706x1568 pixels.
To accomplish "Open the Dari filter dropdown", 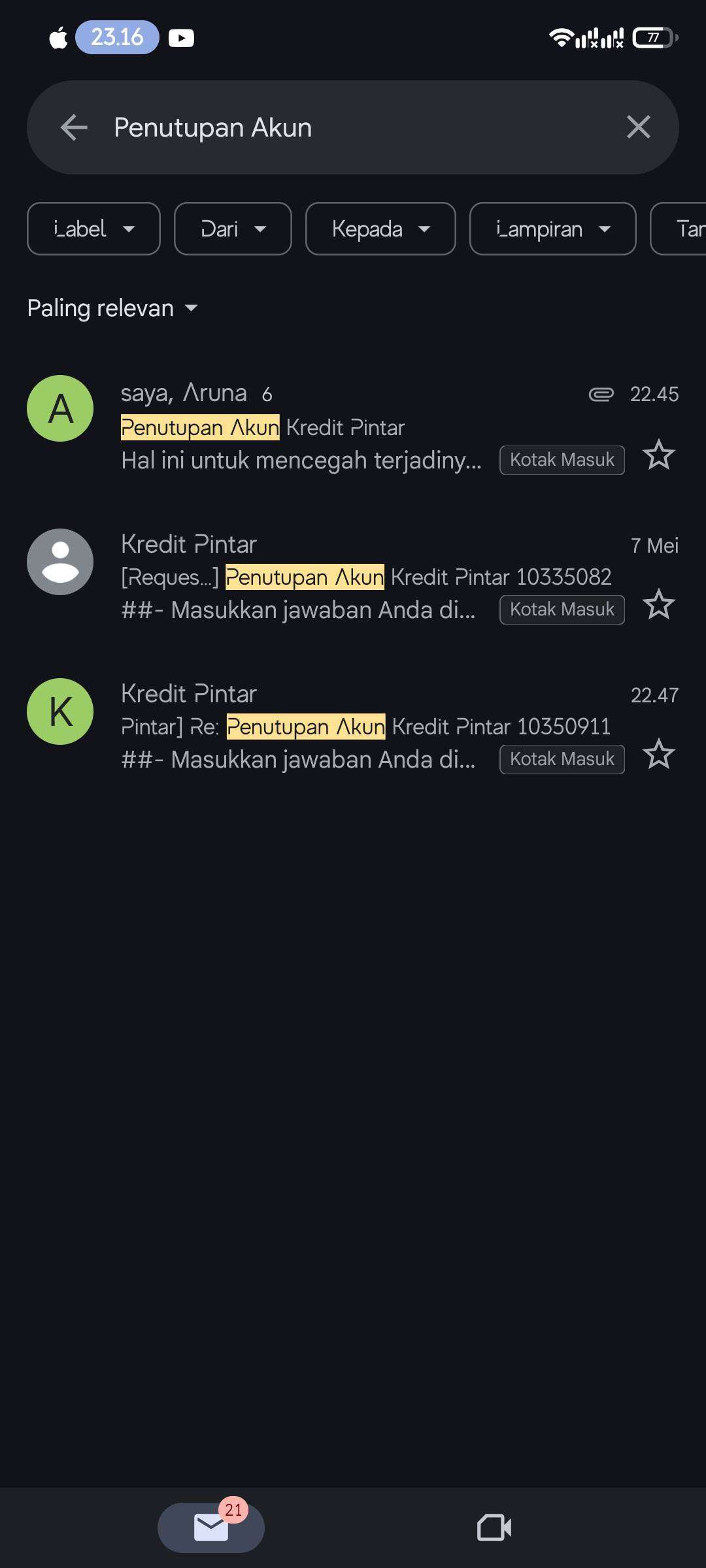I will (233, 229).
